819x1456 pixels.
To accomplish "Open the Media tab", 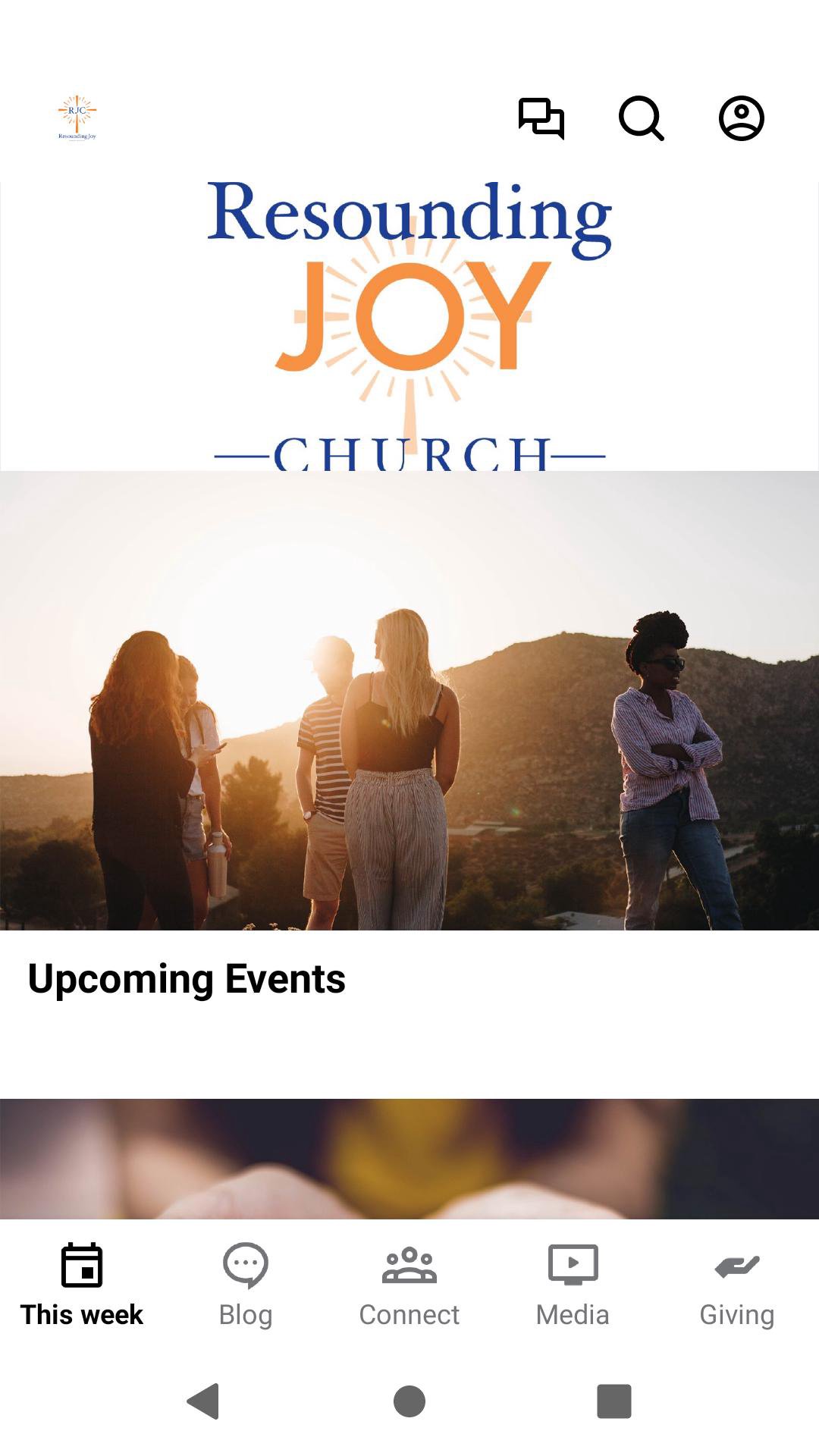I will point(573,1285).
